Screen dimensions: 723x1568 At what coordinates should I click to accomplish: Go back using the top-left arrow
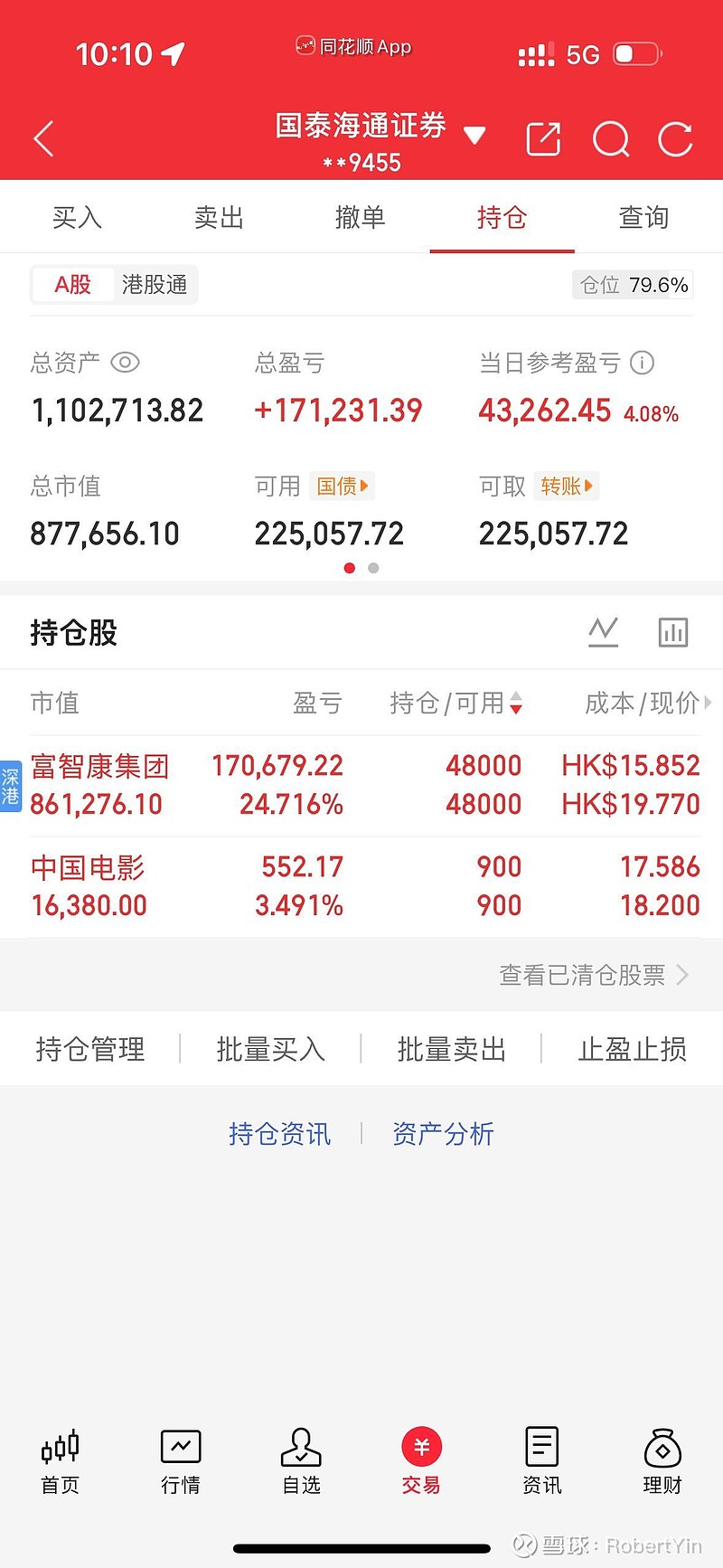43,139
